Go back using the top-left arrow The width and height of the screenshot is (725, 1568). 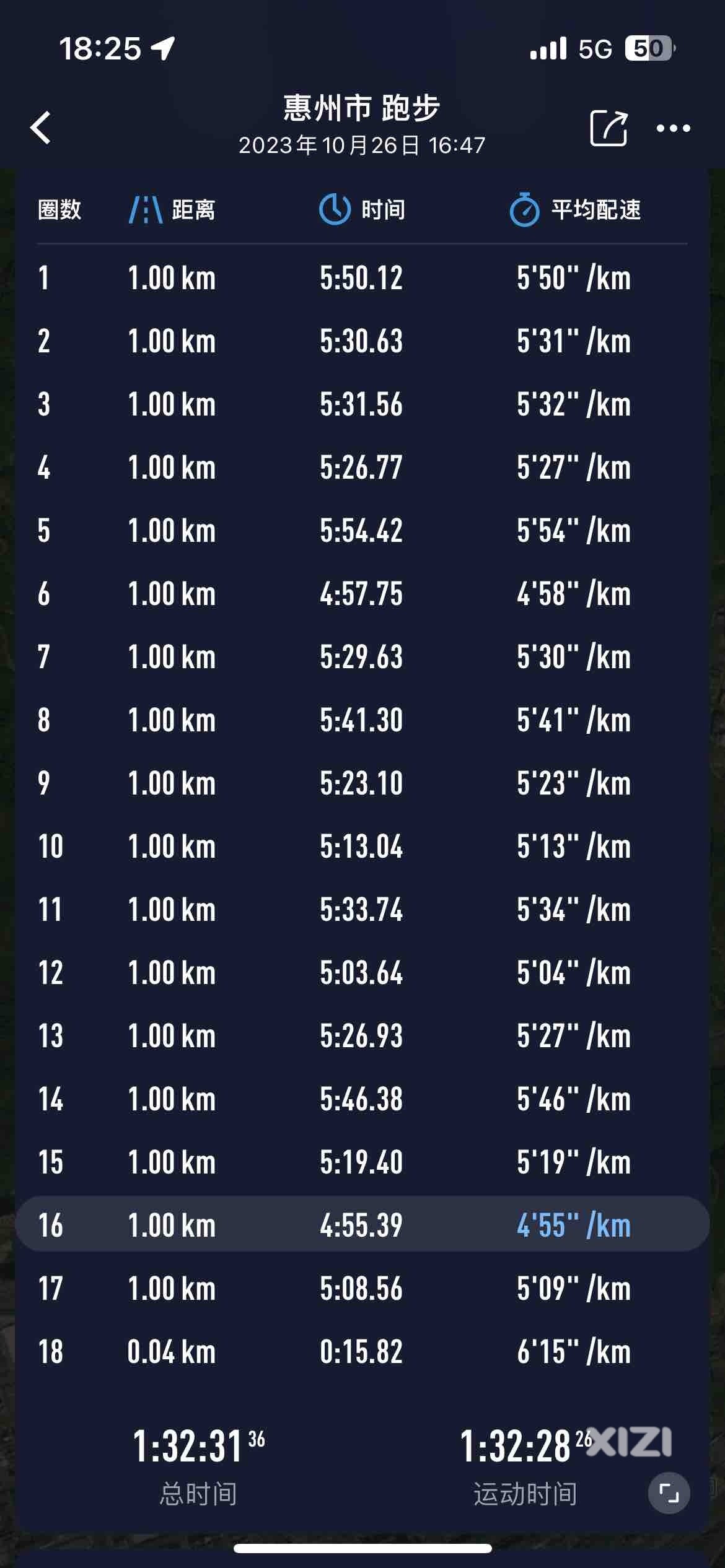(x=41, y=128)
